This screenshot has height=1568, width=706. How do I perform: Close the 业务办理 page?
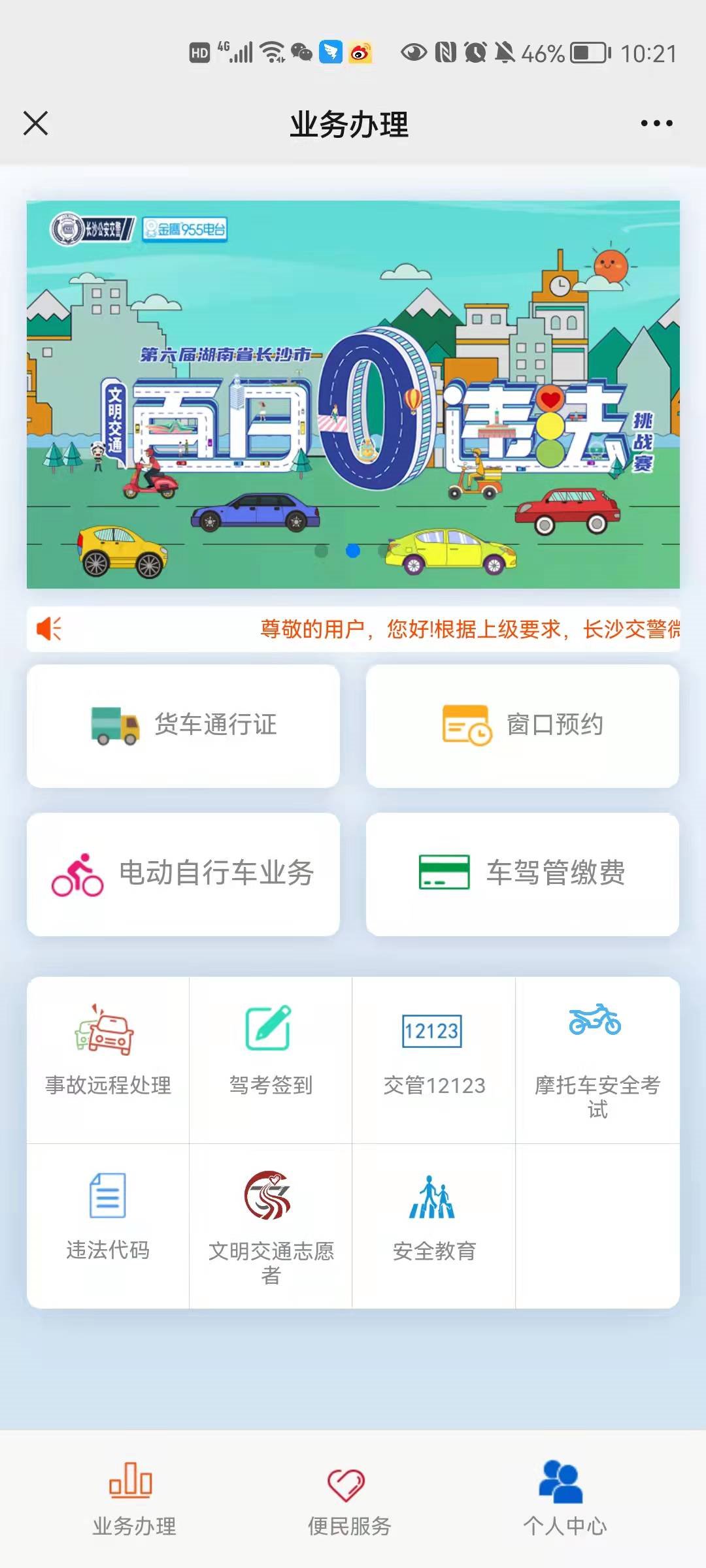35,123
